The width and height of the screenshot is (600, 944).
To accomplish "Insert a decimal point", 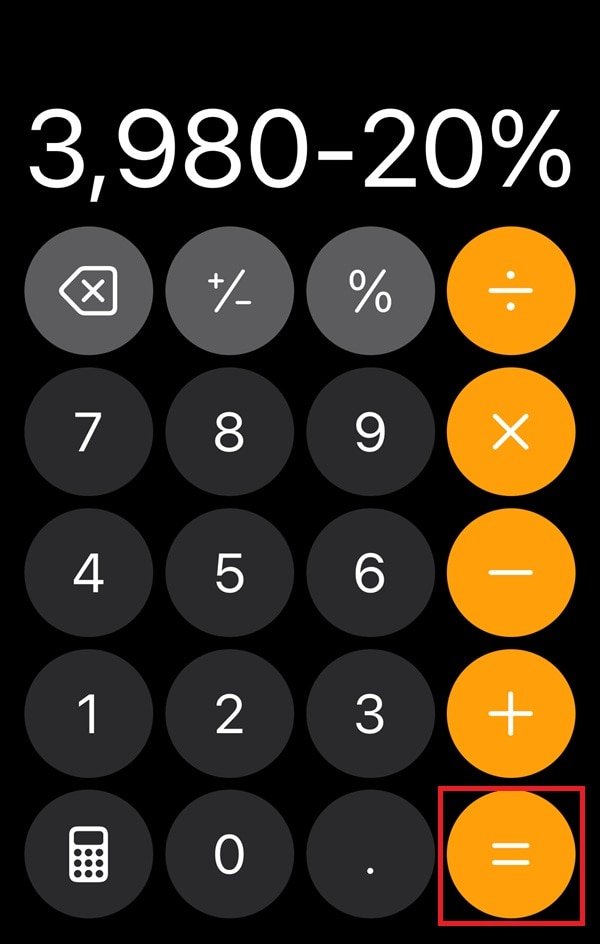I will [370, 854].
